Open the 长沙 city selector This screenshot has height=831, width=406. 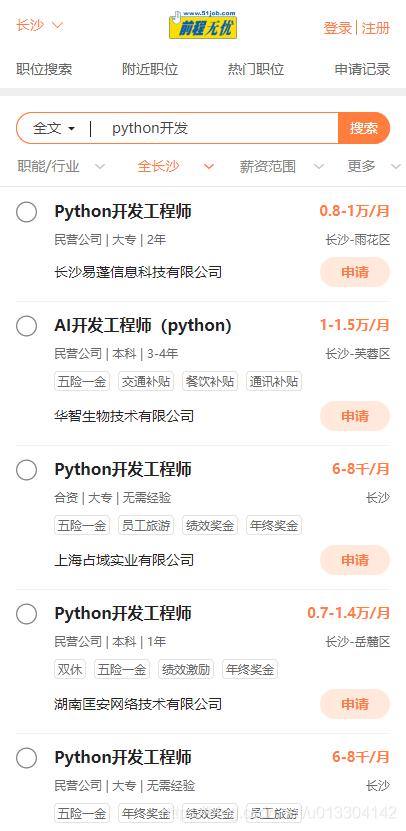click(x=40, y=25)
